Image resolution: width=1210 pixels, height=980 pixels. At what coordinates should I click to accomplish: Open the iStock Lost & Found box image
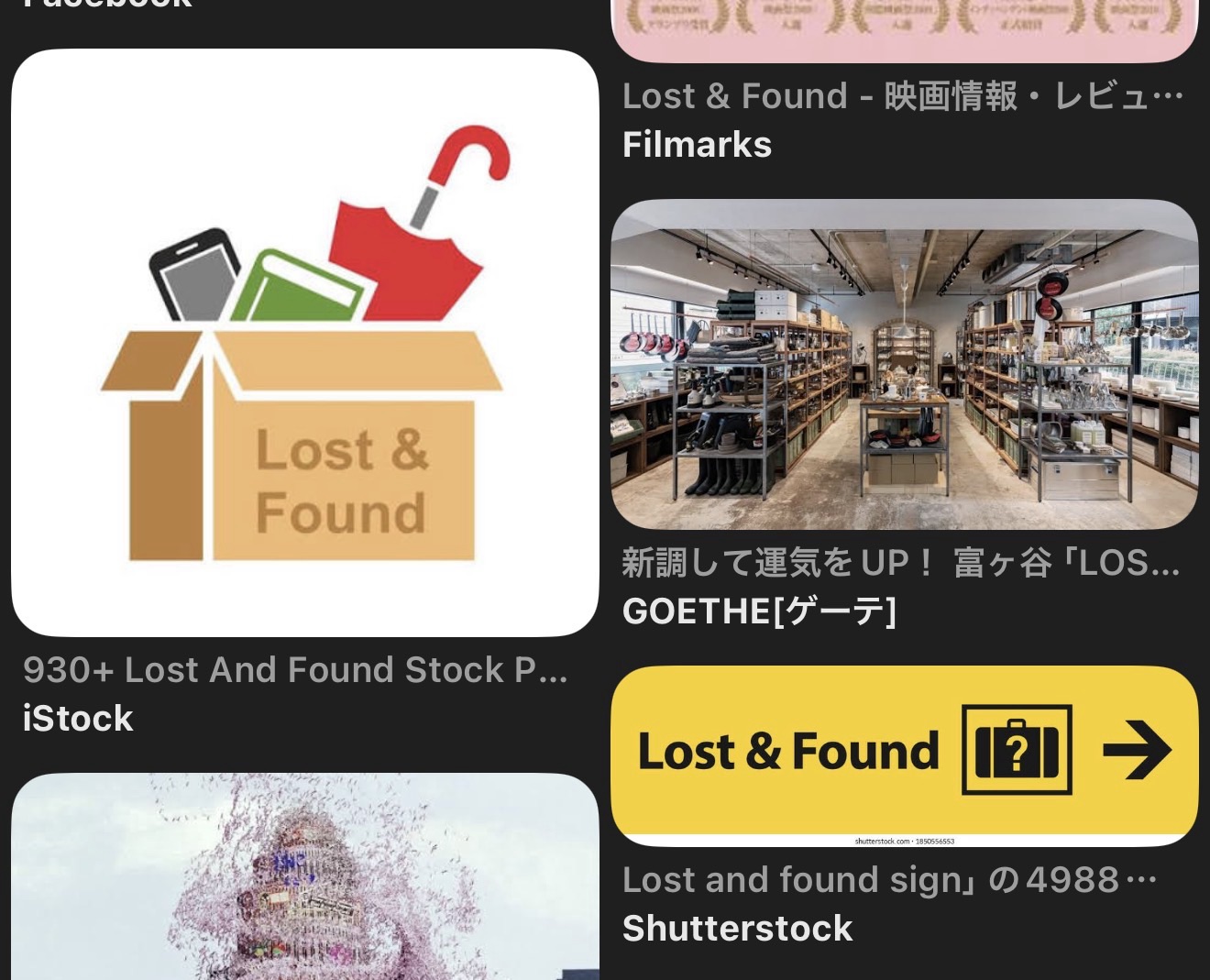click(x=304, y=342)
